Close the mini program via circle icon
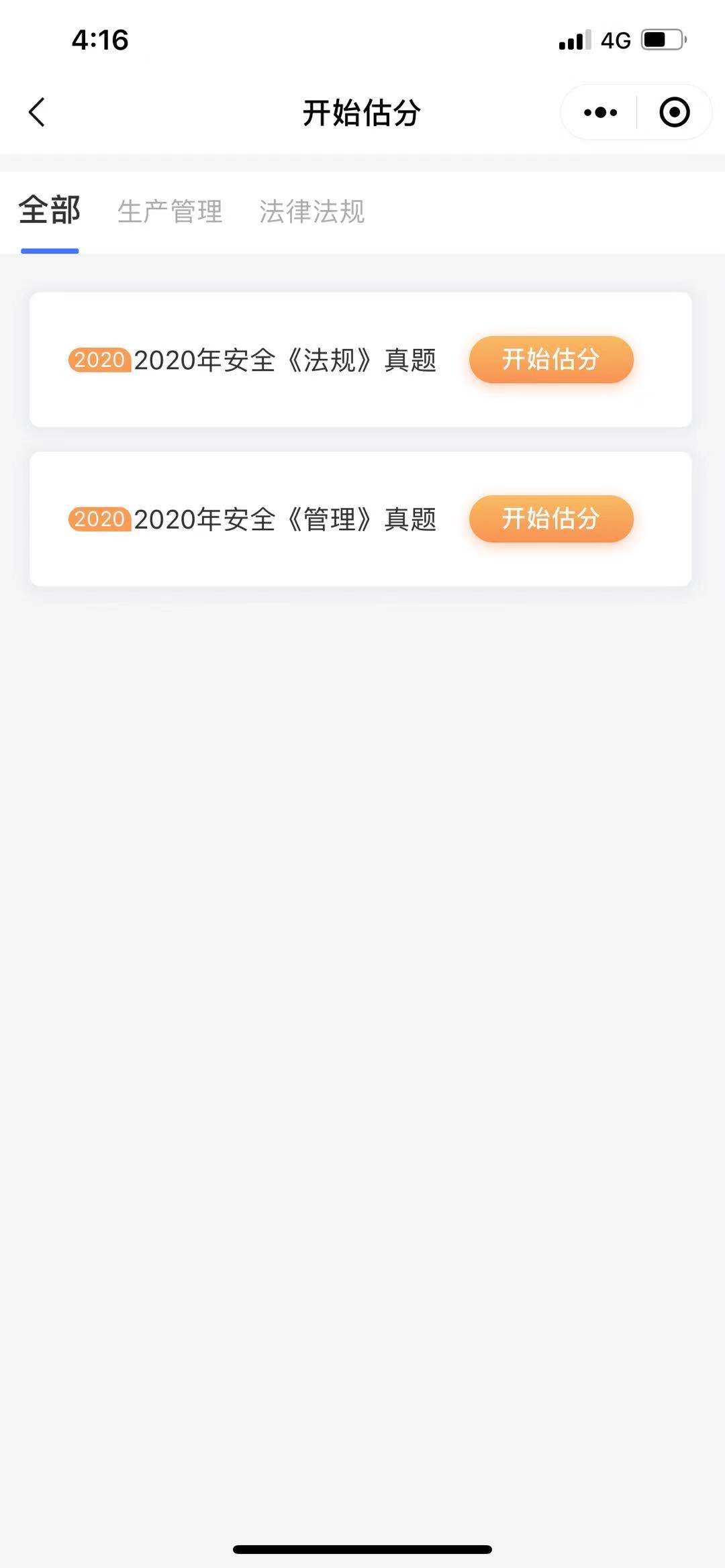725x1568 pixels. click(674, 112)
